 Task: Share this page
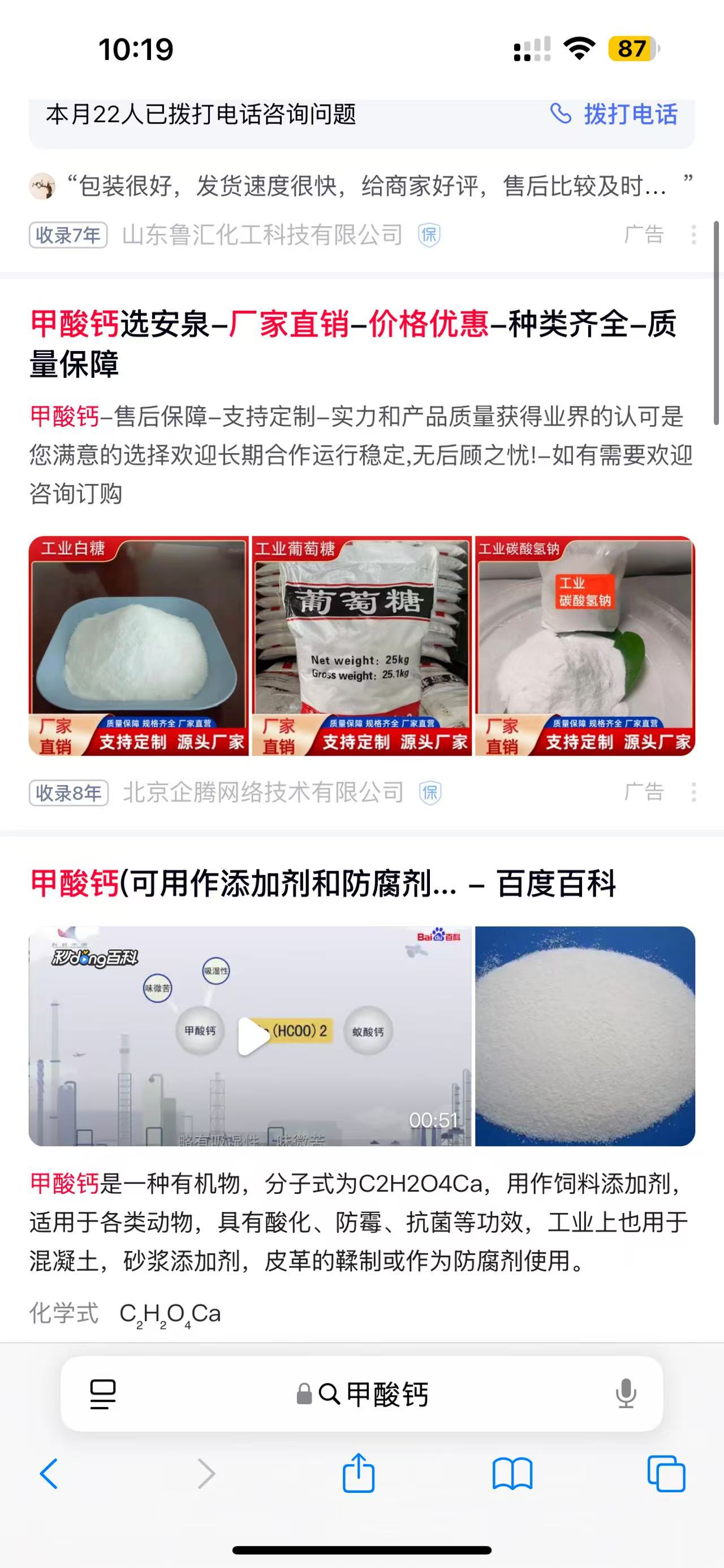pos(358,1473)
